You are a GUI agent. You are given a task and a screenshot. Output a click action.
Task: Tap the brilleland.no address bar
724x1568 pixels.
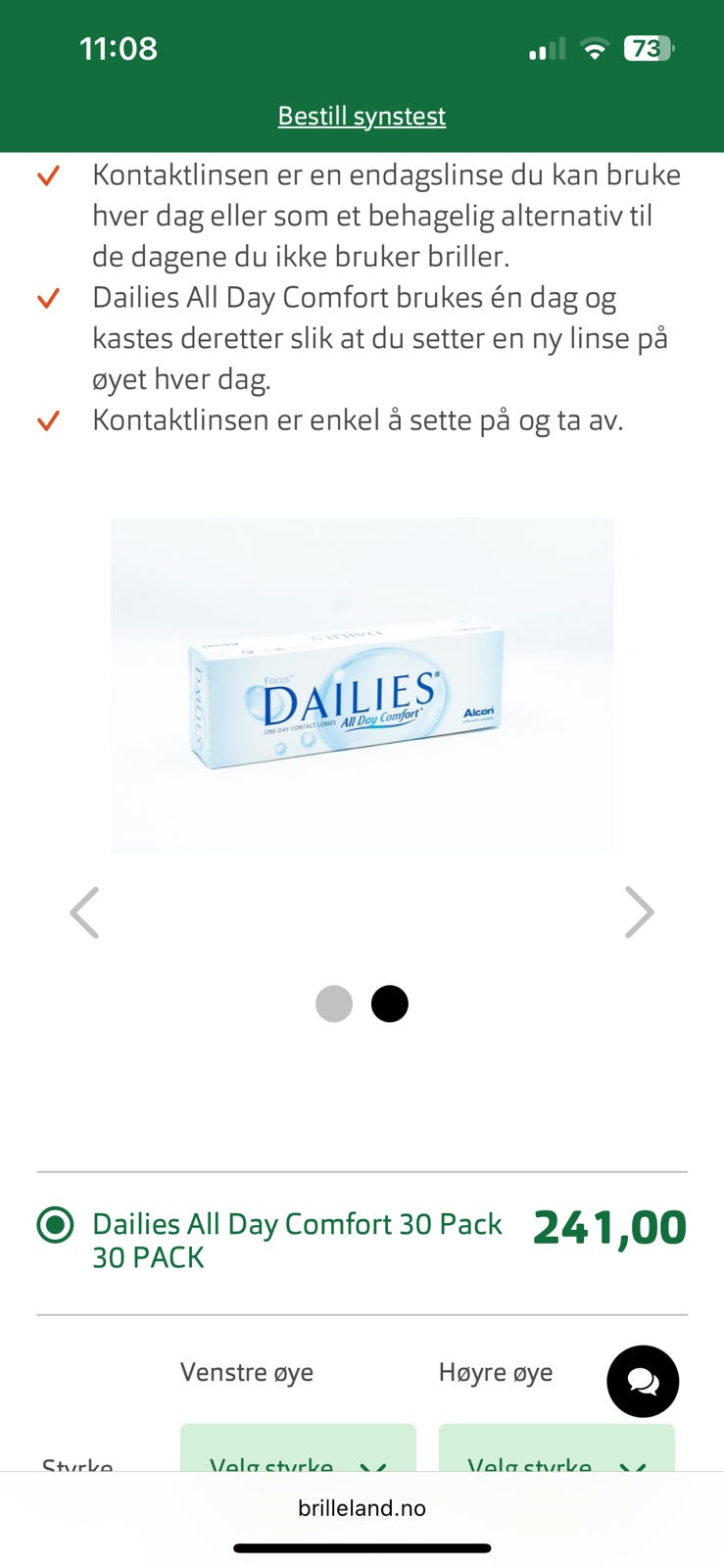(x=362, y=1507)
